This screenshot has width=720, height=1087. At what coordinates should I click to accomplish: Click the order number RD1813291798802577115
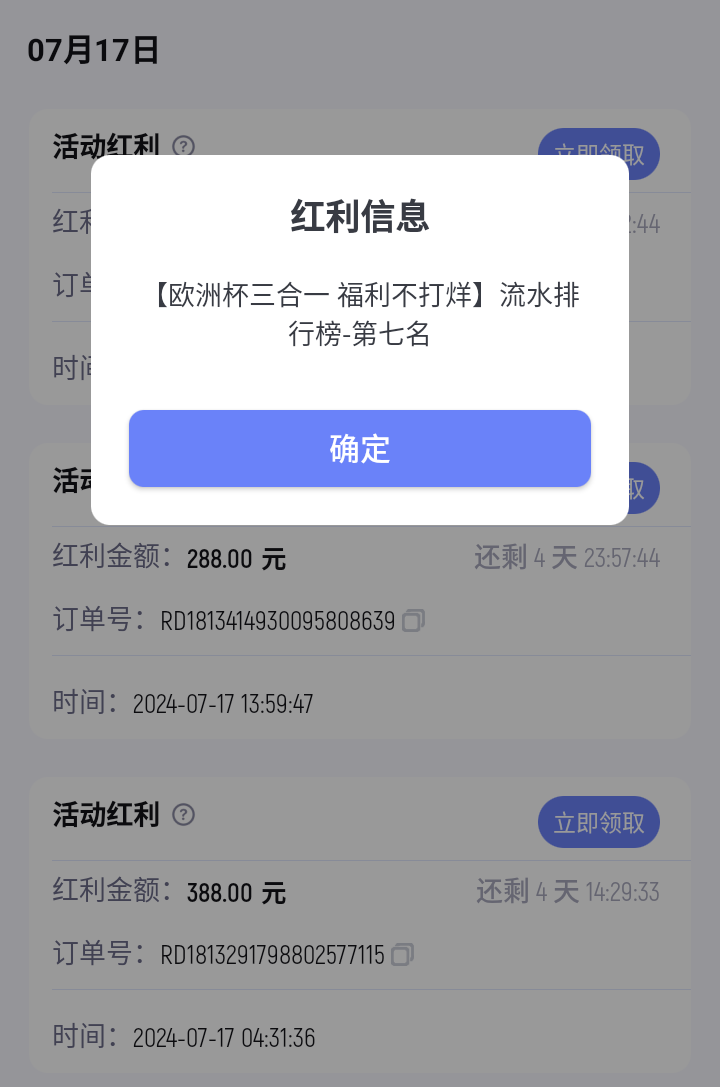[272, 955]
